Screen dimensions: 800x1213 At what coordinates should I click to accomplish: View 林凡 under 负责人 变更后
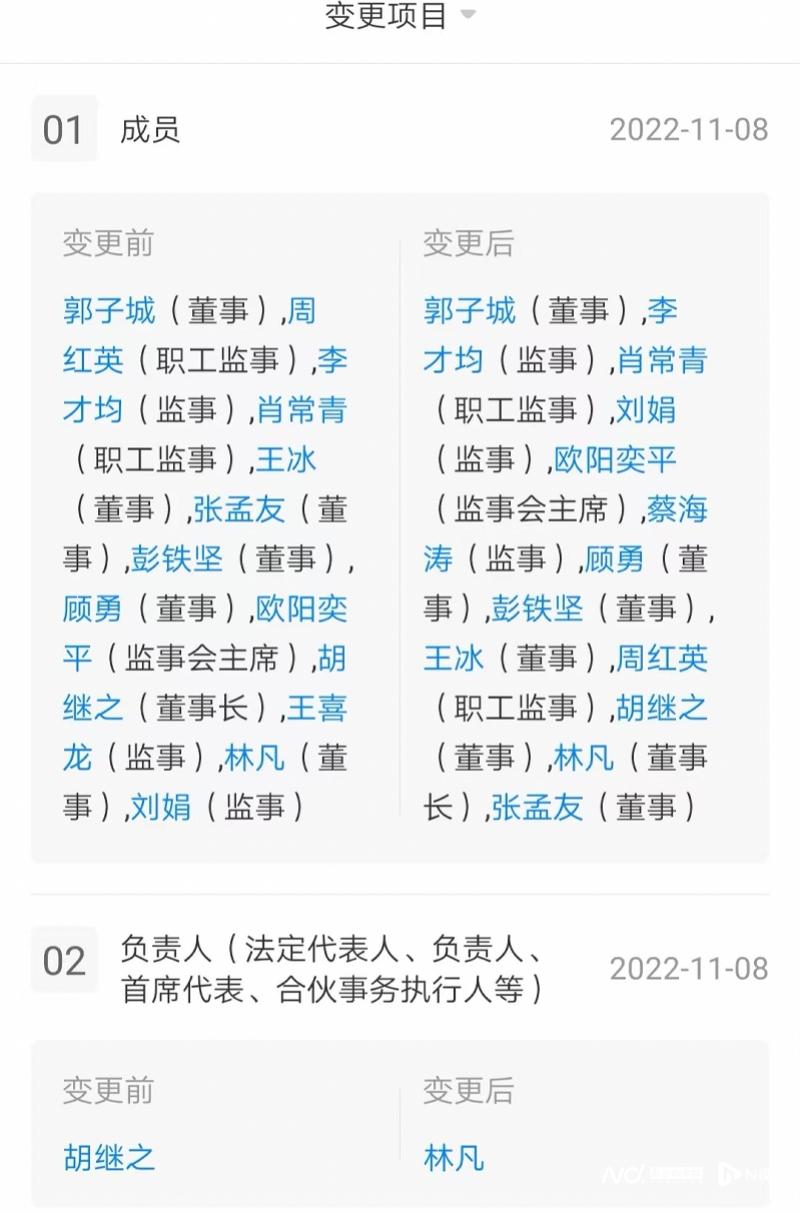coord(453,1158)
